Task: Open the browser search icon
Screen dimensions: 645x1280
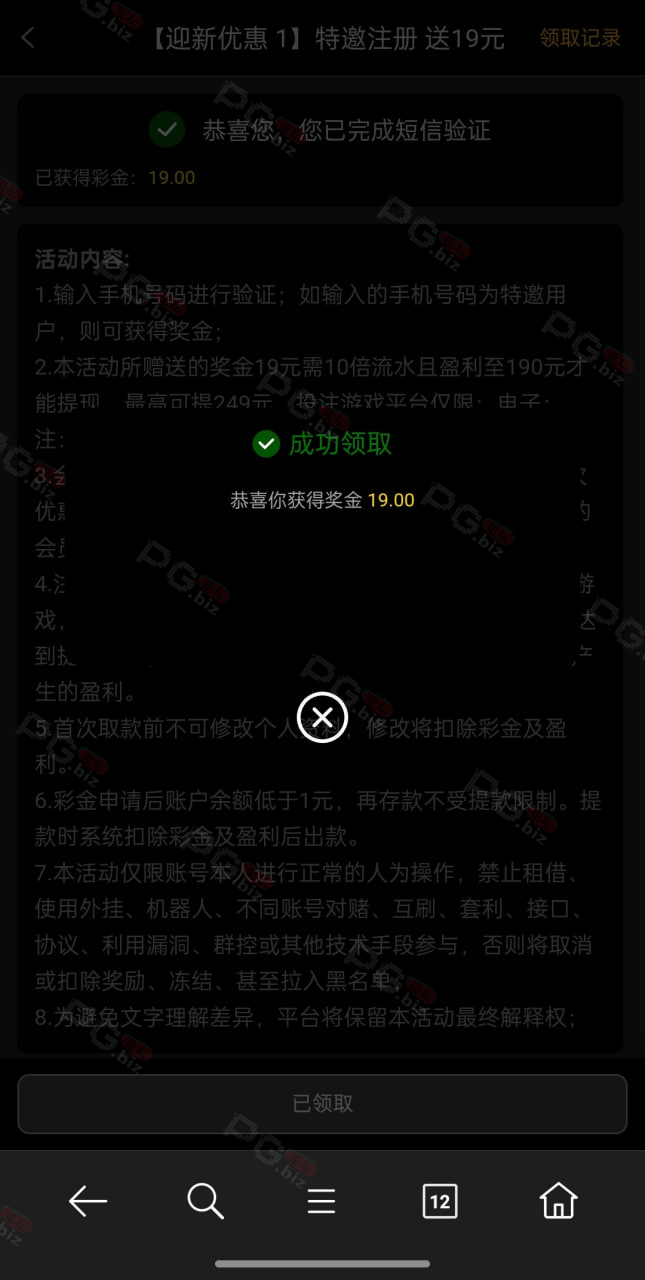Action: (205, 1200)
